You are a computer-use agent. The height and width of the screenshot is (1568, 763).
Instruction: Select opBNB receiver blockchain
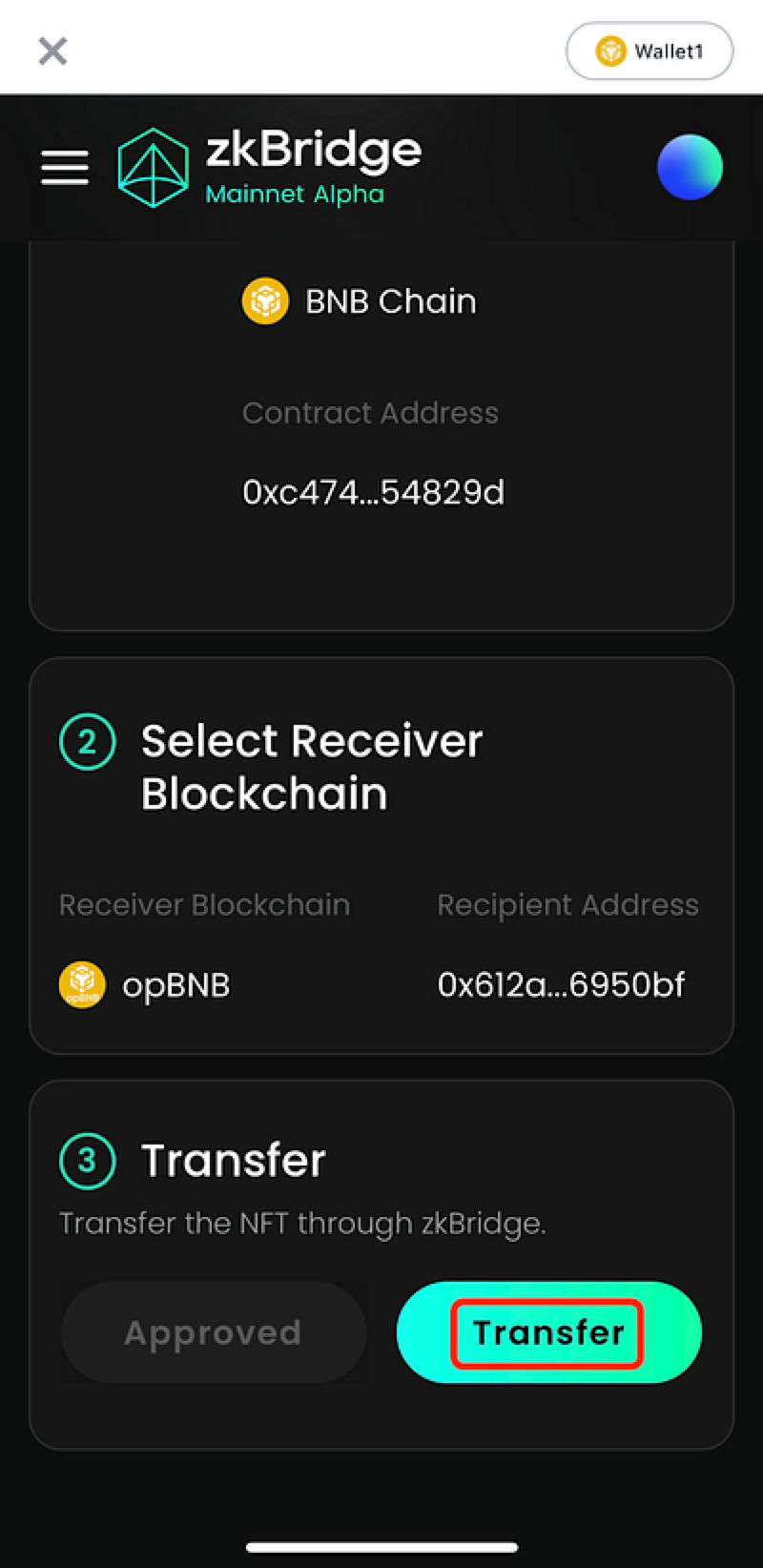[x=145, y=984]
